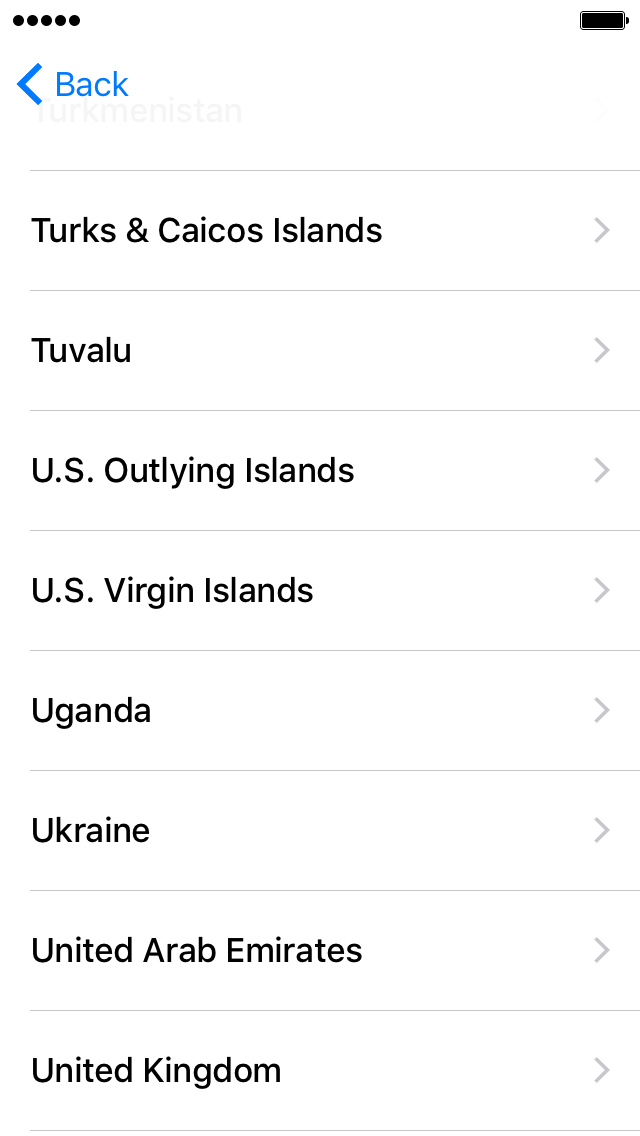The width and height of the screenshot is (640, 1136).
Task: Go back to the previous screen
Action: click(x=72, y=84)
